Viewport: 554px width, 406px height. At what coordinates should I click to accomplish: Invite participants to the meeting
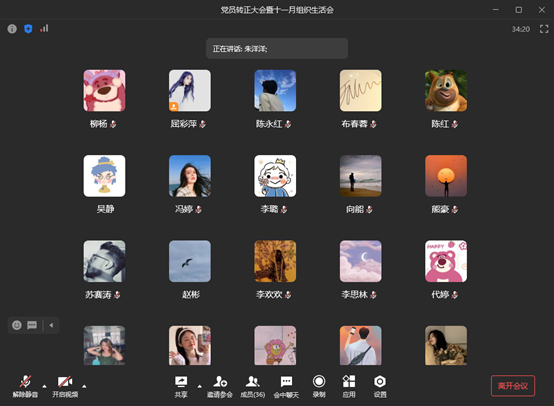[x=220, y=386]
